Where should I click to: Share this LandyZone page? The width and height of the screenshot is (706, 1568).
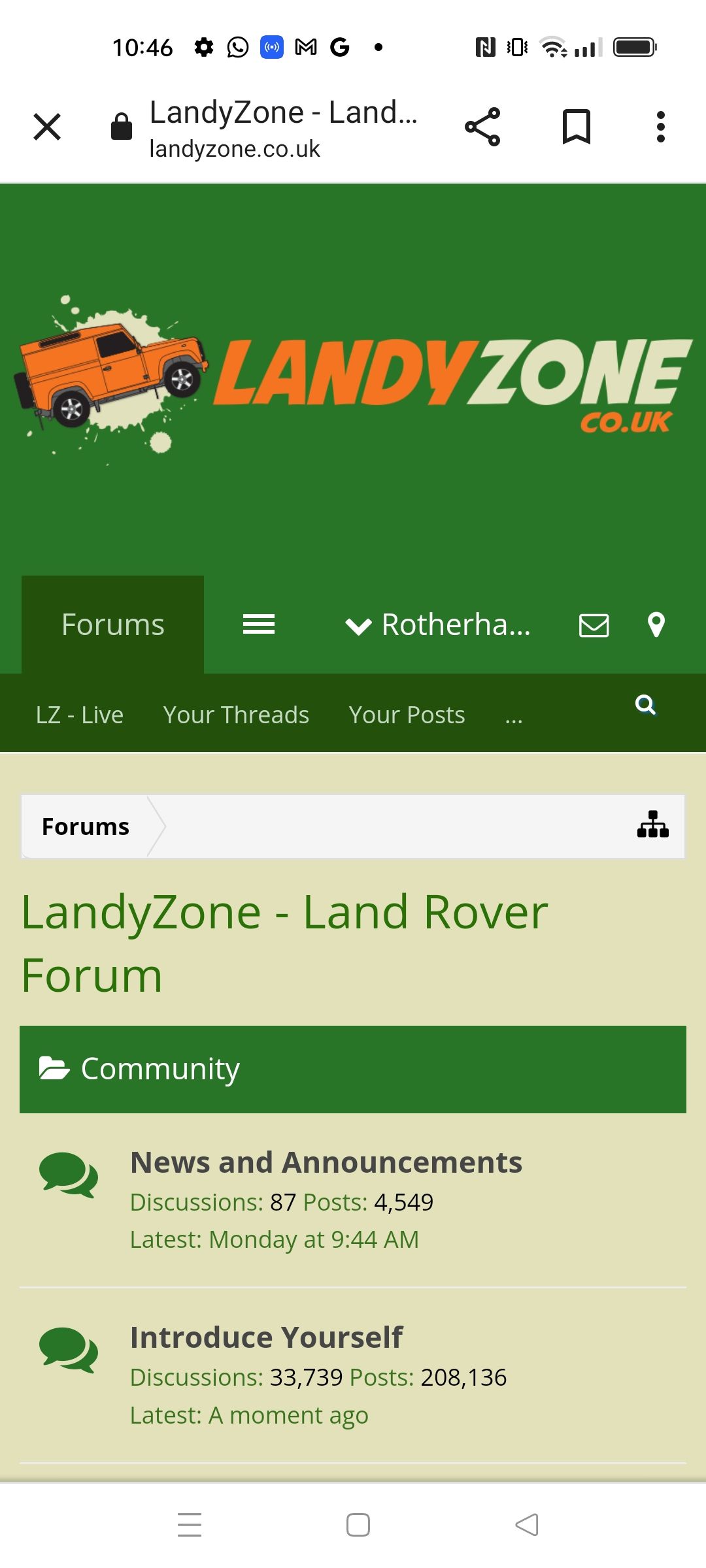coord(482,127)
